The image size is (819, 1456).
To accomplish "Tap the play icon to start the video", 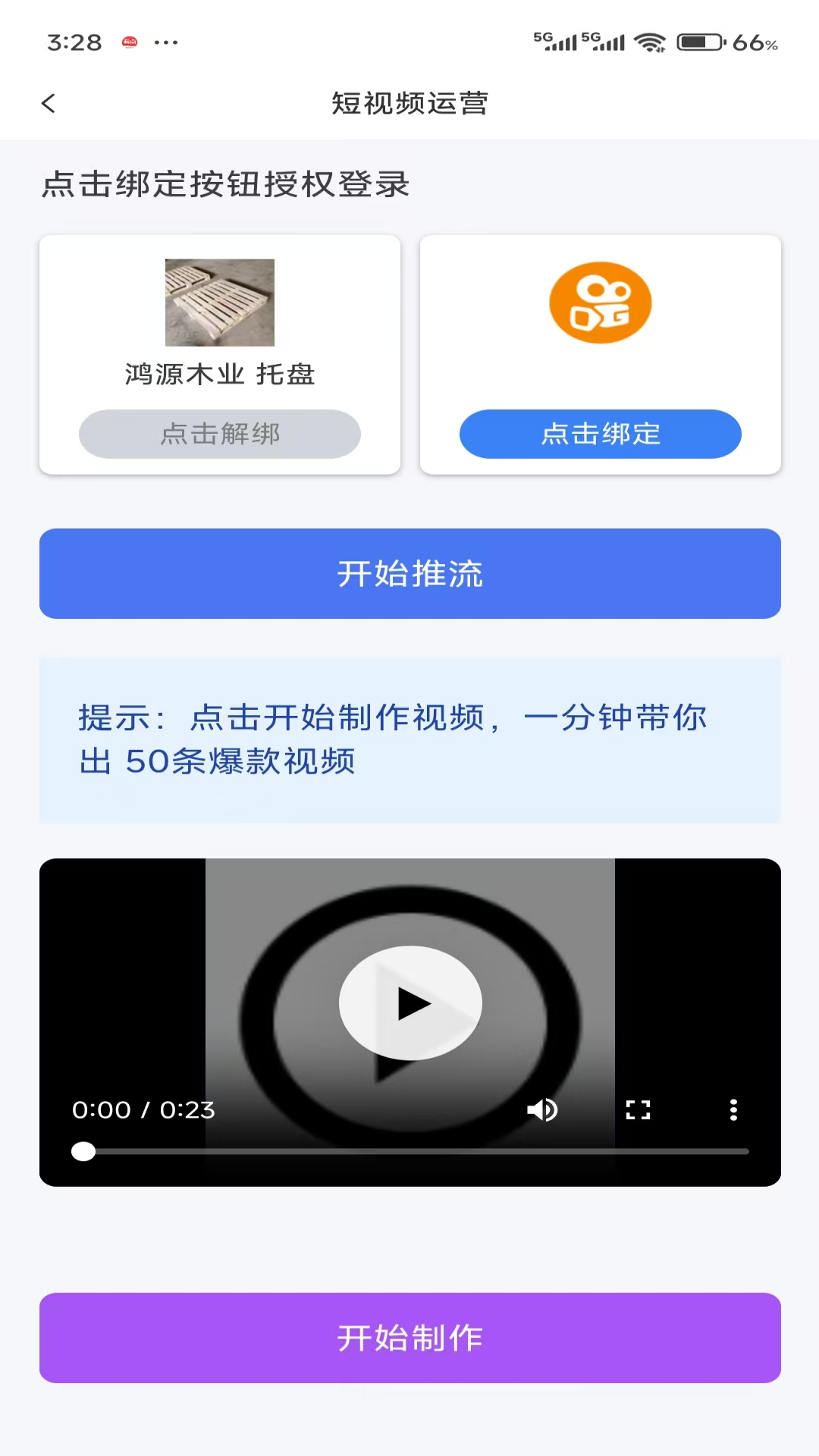I will [409, 1003].
